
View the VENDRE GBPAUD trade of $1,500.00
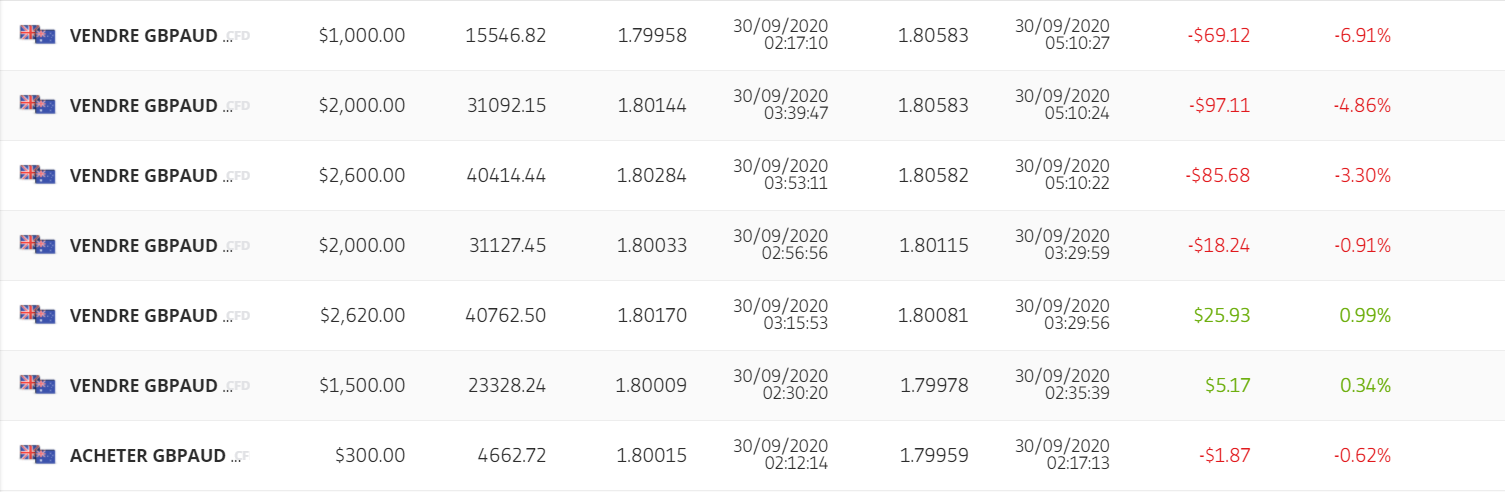coord(143,386)
